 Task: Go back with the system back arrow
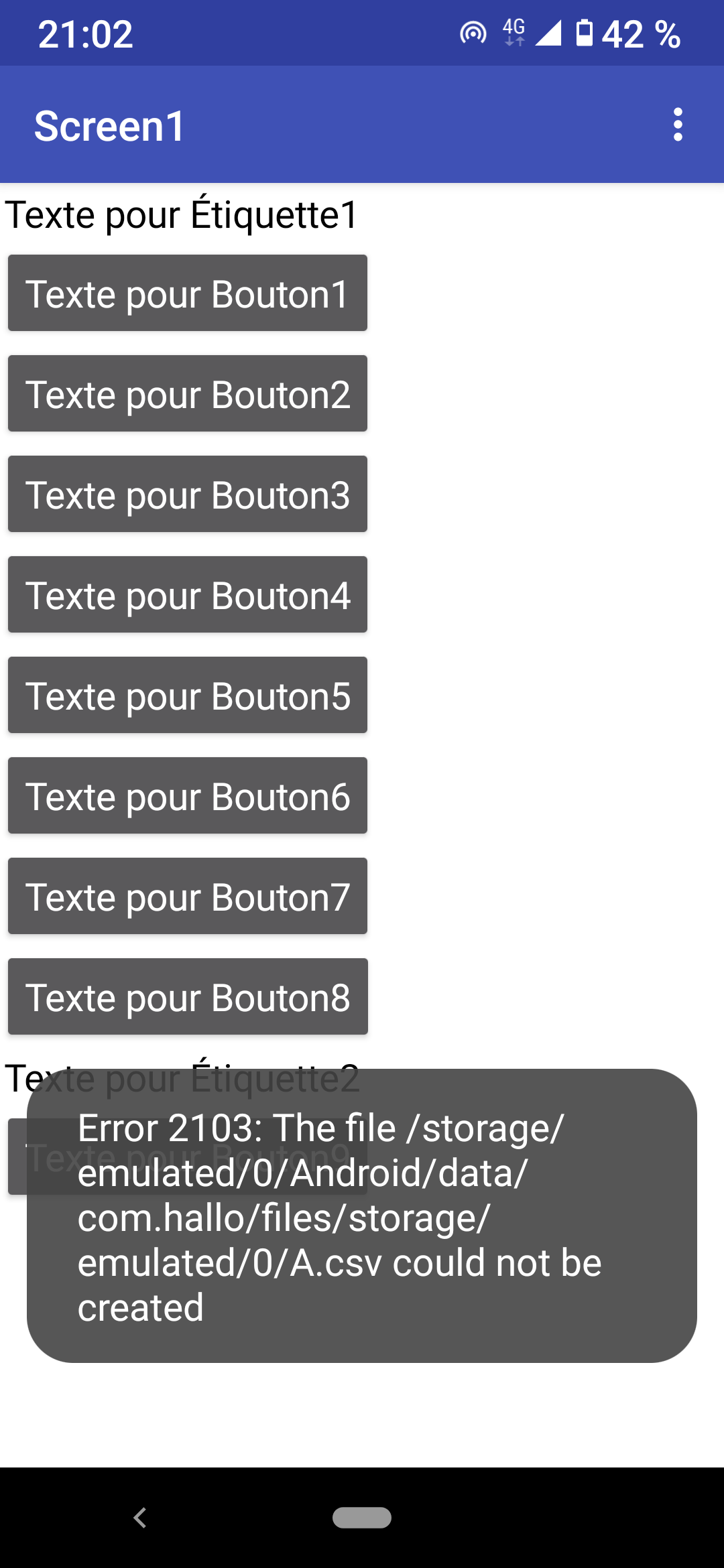click(140, 1518)
